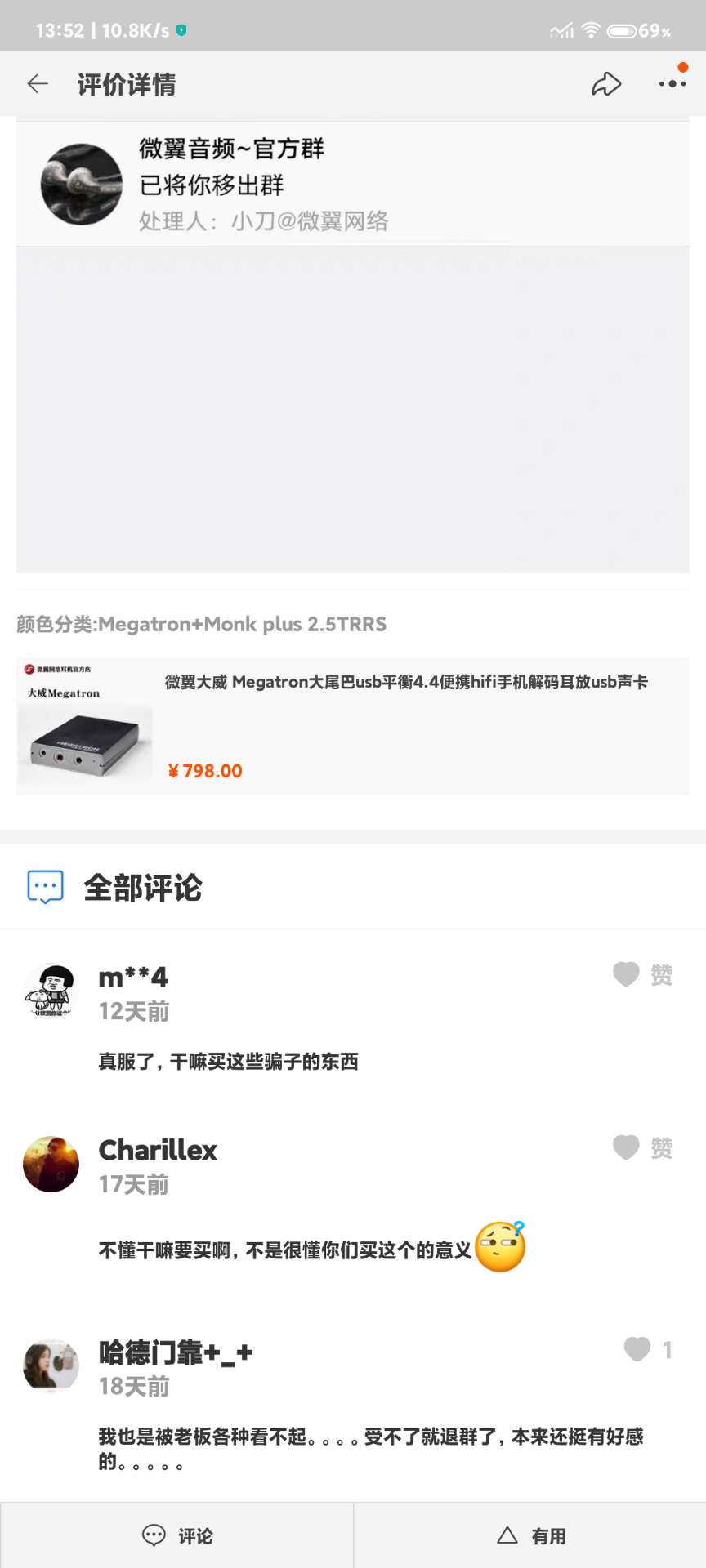Like the comment by m**4
Screen dimensions: 706x1568
(x=642, y=974)
